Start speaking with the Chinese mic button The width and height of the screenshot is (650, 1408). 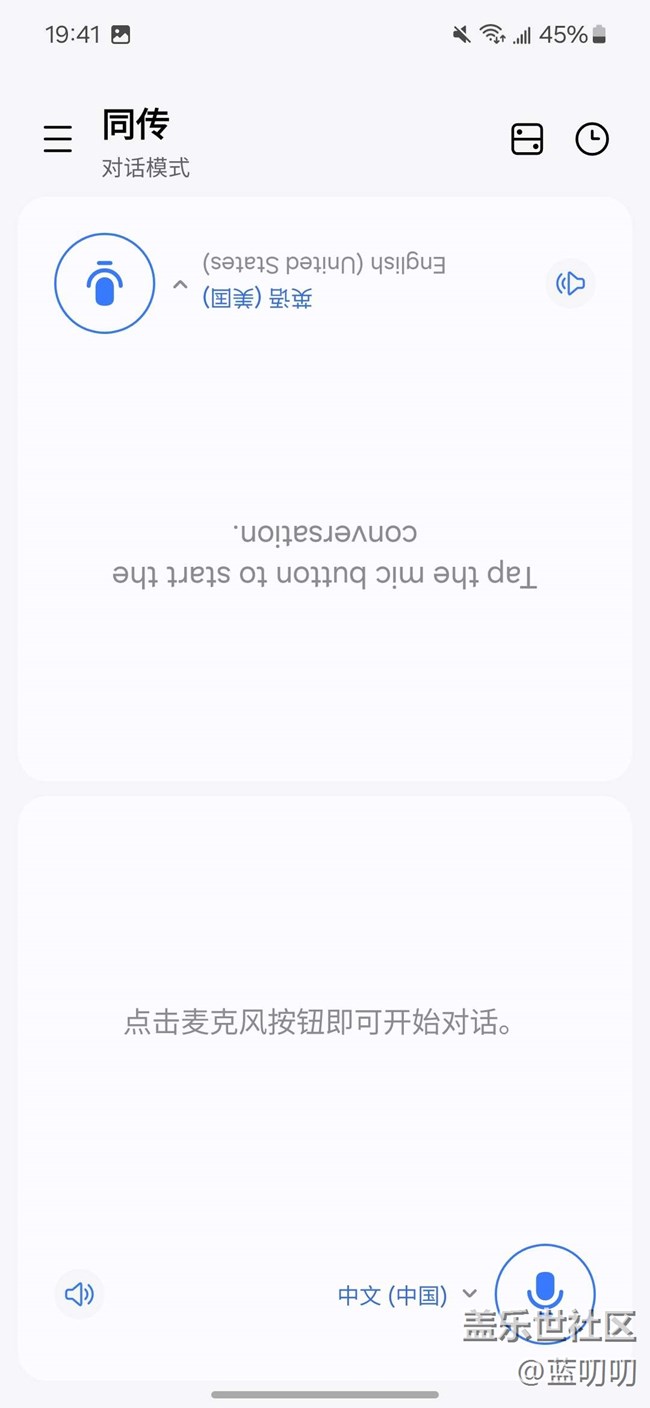pyautogui.click(x=545, y=1294)
